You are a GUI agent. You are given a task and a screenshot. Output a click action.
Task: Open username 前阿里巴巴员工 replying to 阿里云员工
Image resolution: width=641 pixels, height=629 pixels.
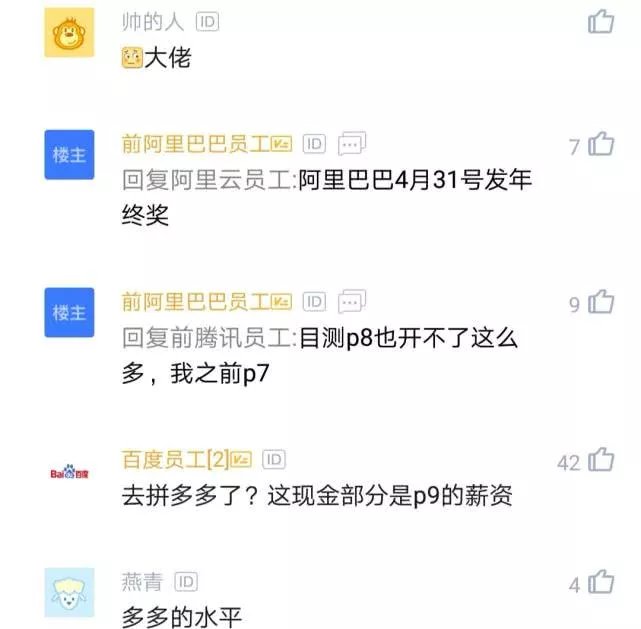(195, 144)
